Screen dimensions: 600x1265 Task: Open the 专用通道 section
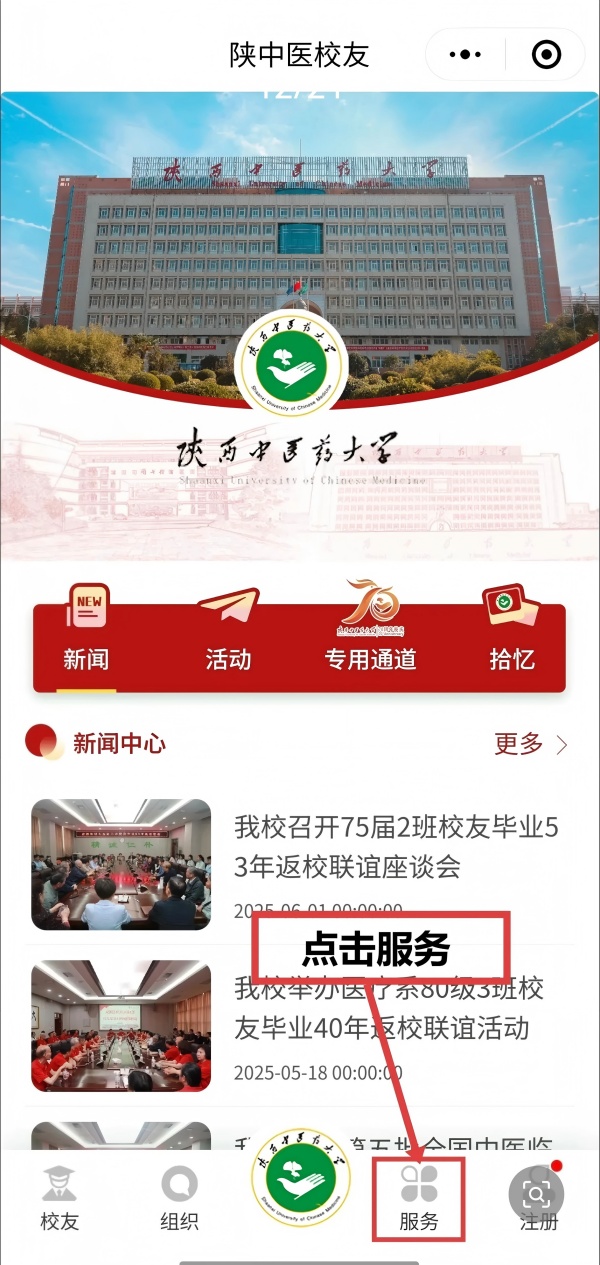click(370, 646)
